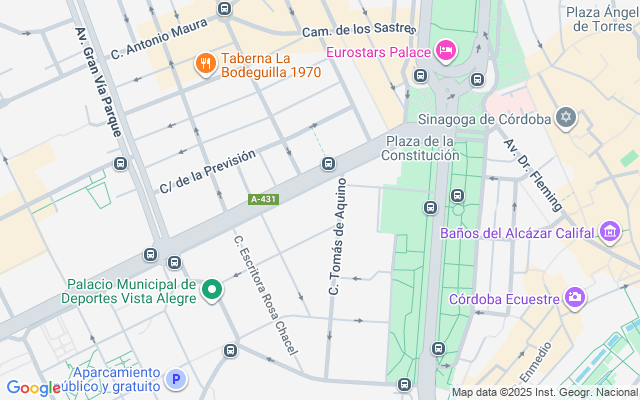Tap the Sinagoga de Córdoba marker
The height and width of the screenshot is (400, 640).
point(566,118)
